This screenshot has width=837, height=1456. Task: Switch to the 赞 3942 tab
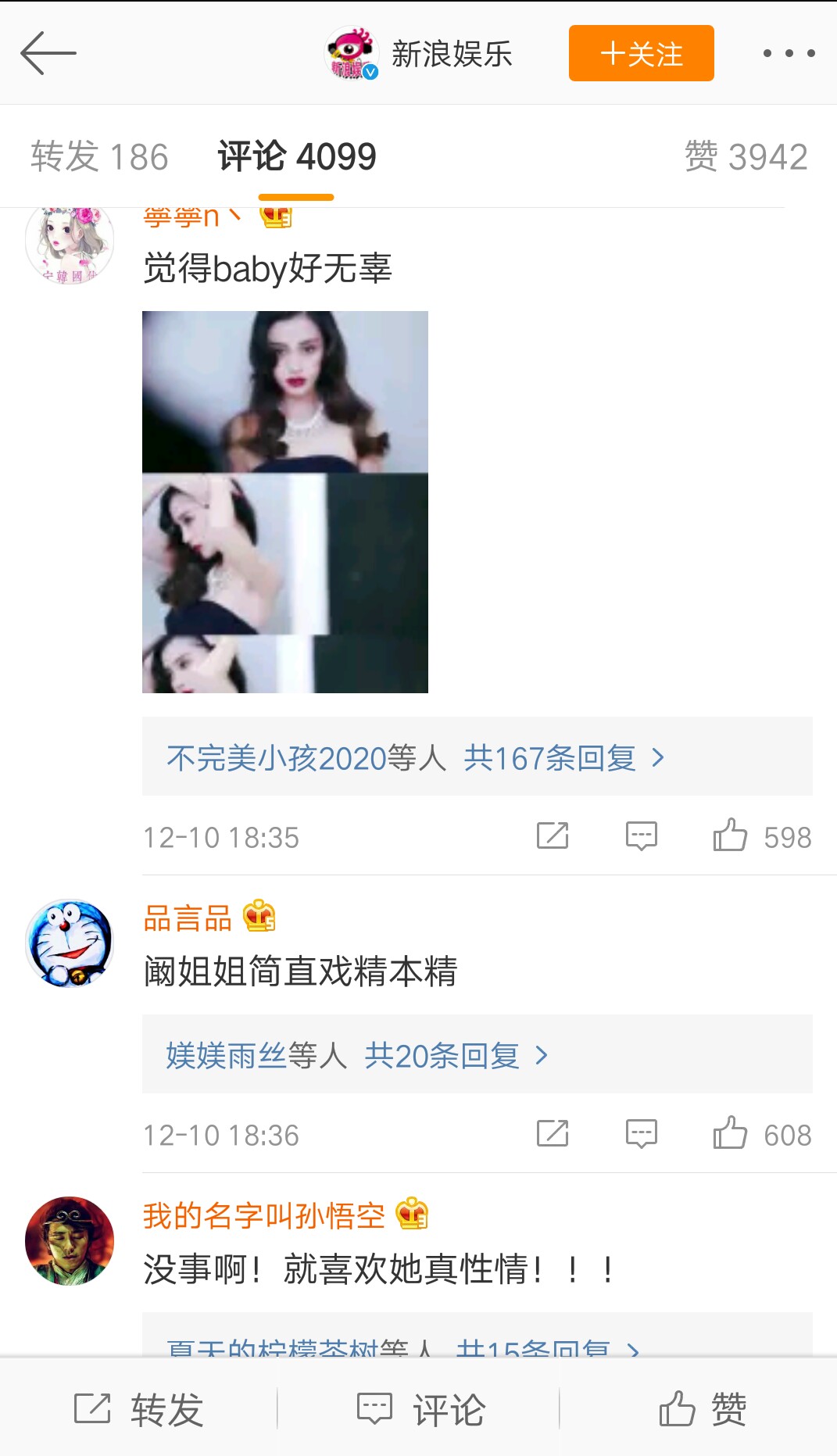point(746,156)
